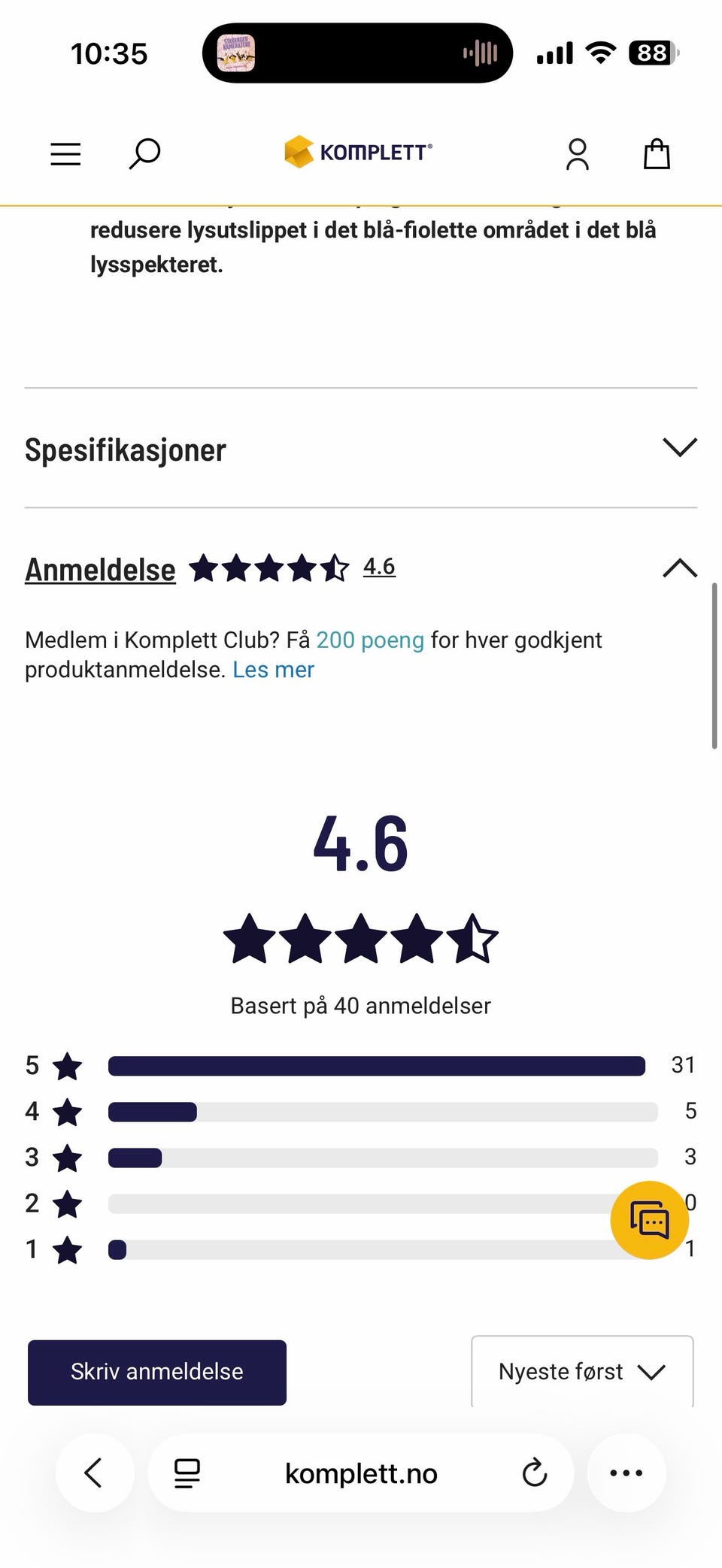Tap the browser reload icon
Screen dimensions: 722x1568
click(534, 1473)
